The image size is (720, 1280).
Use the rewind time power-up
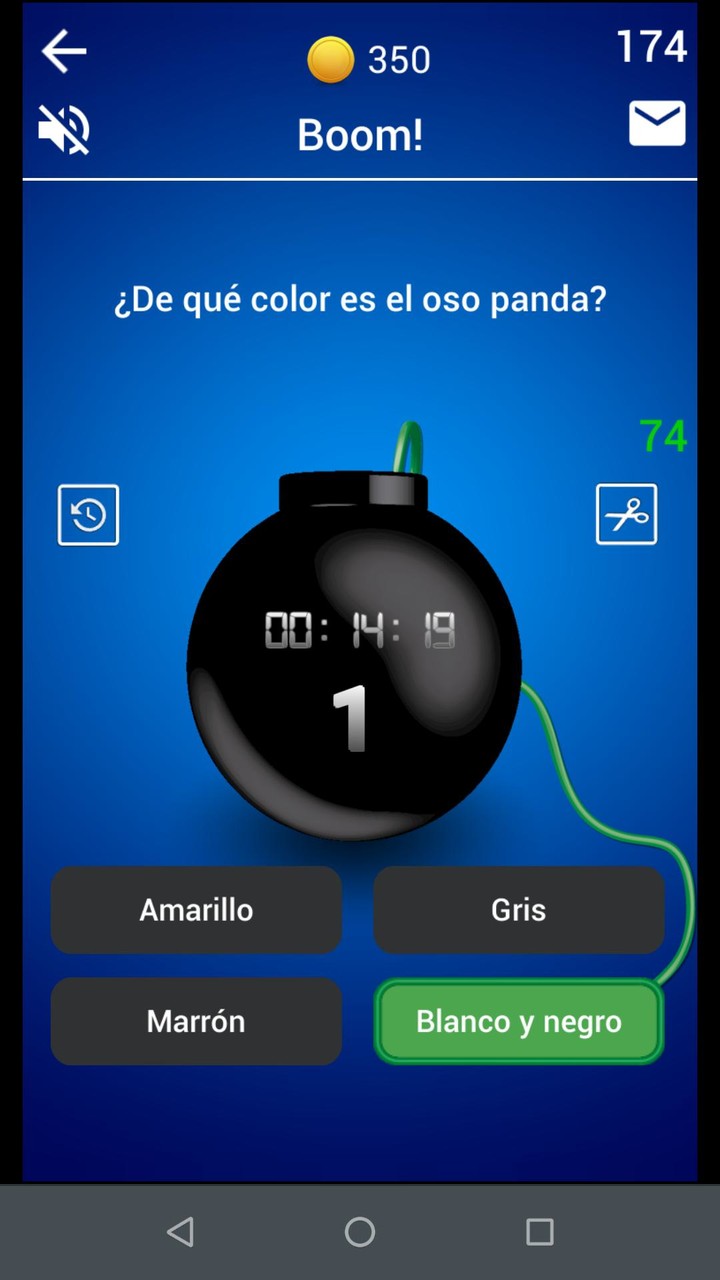coord(88,514)
